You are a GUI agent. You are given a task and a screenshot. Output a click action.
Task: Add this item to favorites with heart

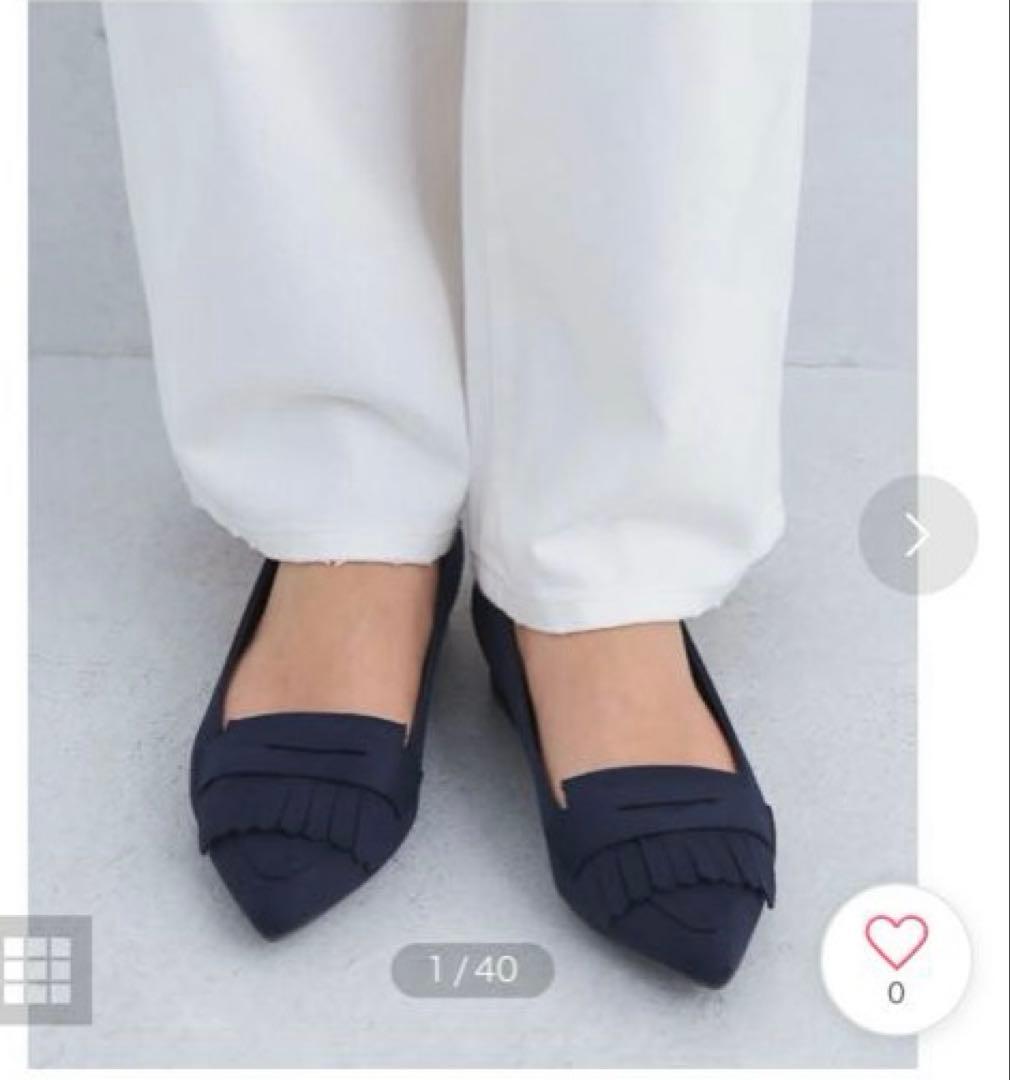pos(896,943)
